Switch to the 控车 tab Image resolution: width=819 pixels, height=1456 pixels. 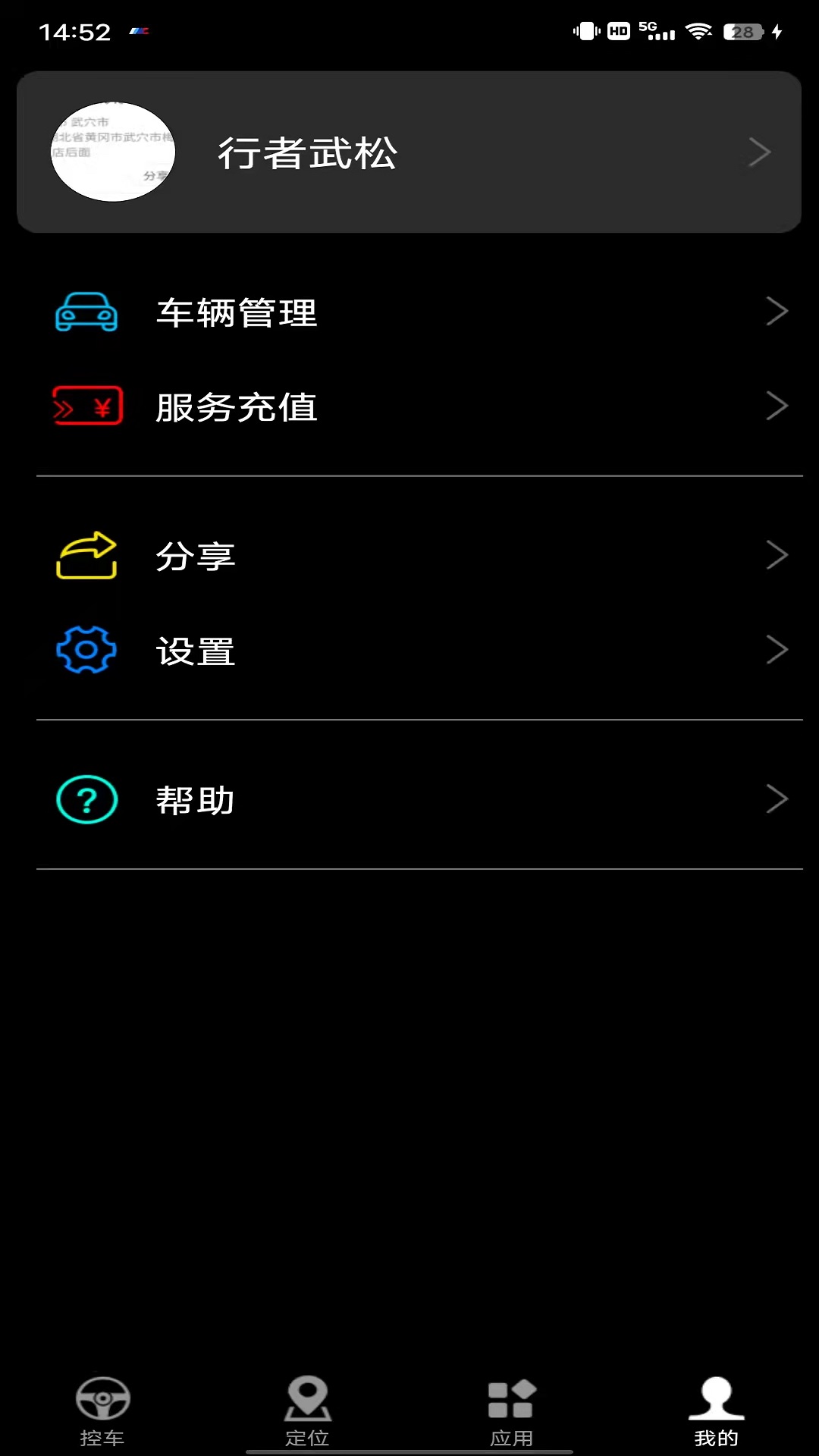[102, 1411]
